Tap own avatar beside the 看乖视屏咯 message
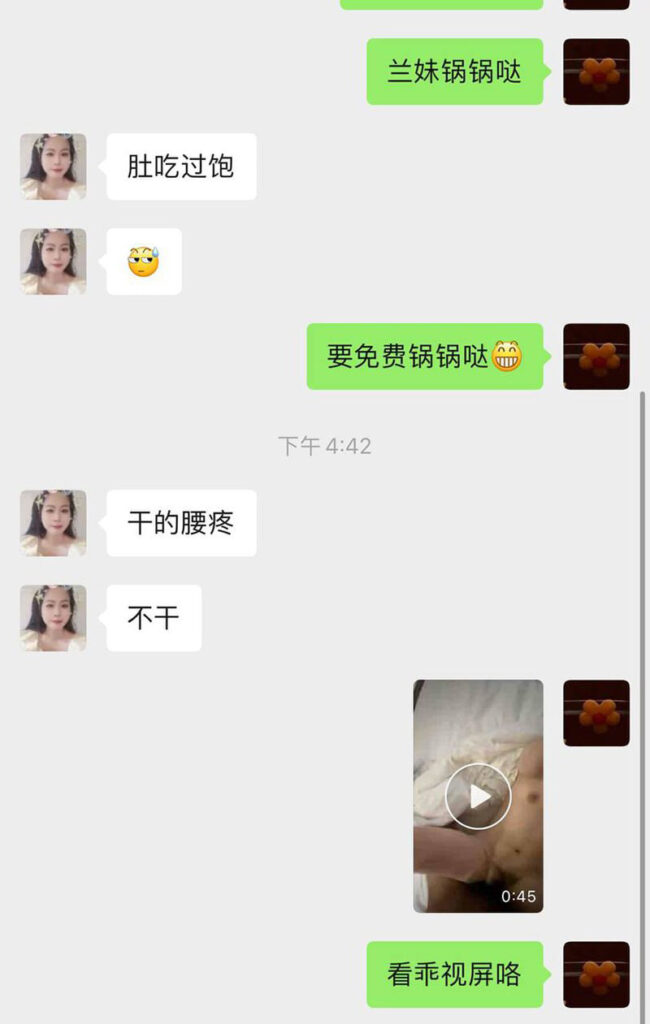This screenshot has height=1024, width=650. tap(596, 974)
